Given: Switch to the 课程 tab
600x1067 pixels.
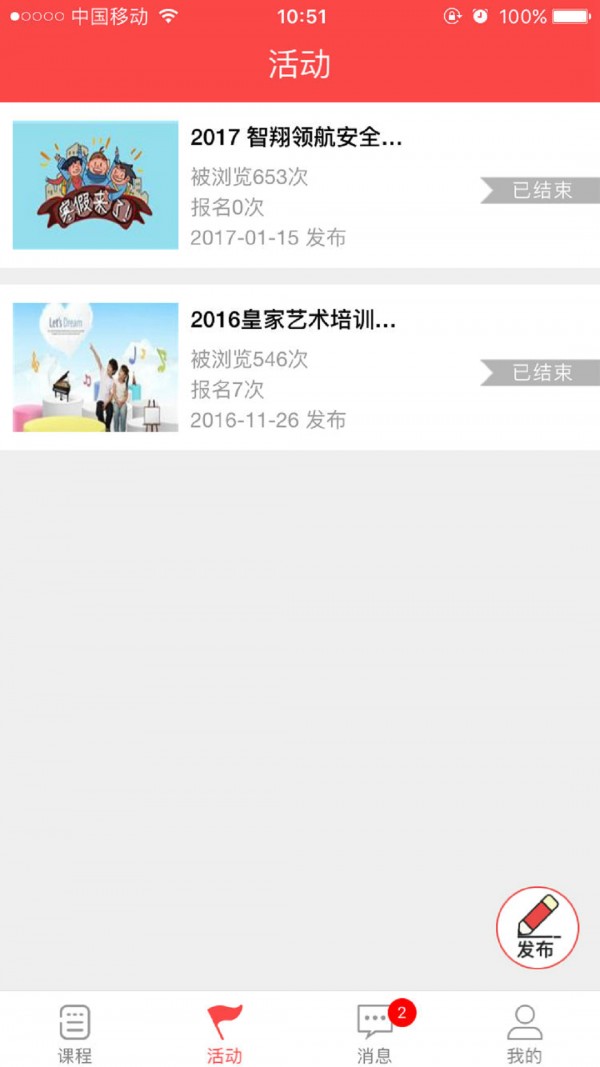Looking at the screenshot, I should click(x=75, y=1032).
